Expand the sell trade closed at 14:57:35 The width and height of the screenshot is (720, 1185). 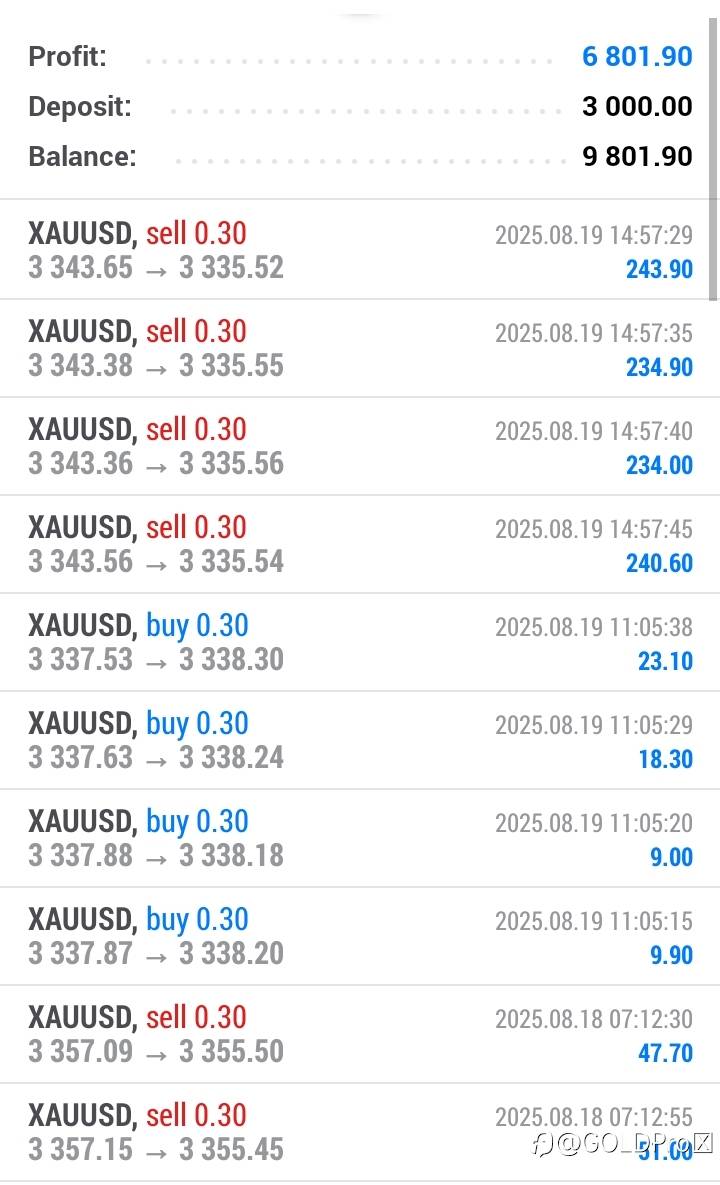360,348
